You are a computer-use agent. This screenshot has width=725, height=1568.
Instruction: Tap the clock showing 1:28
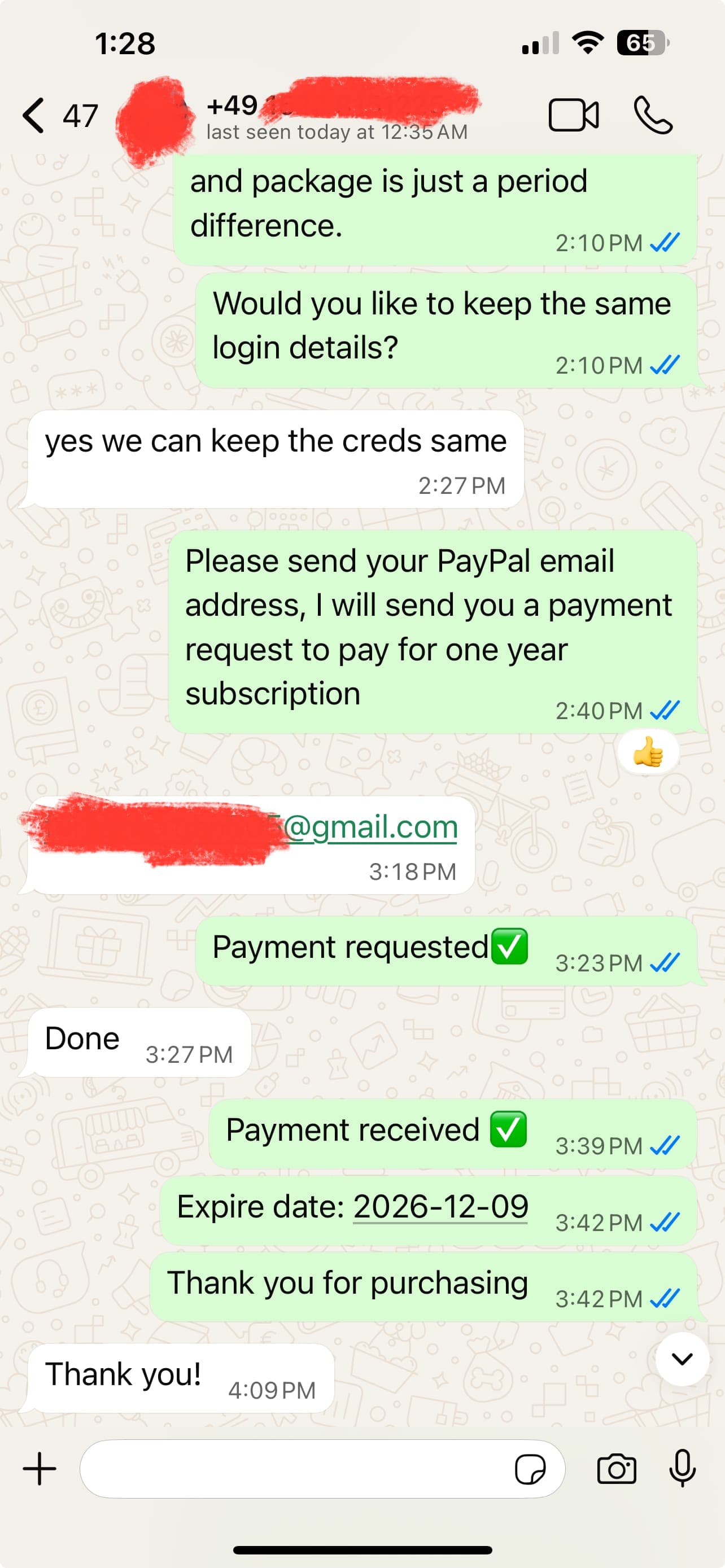(124, 42)
